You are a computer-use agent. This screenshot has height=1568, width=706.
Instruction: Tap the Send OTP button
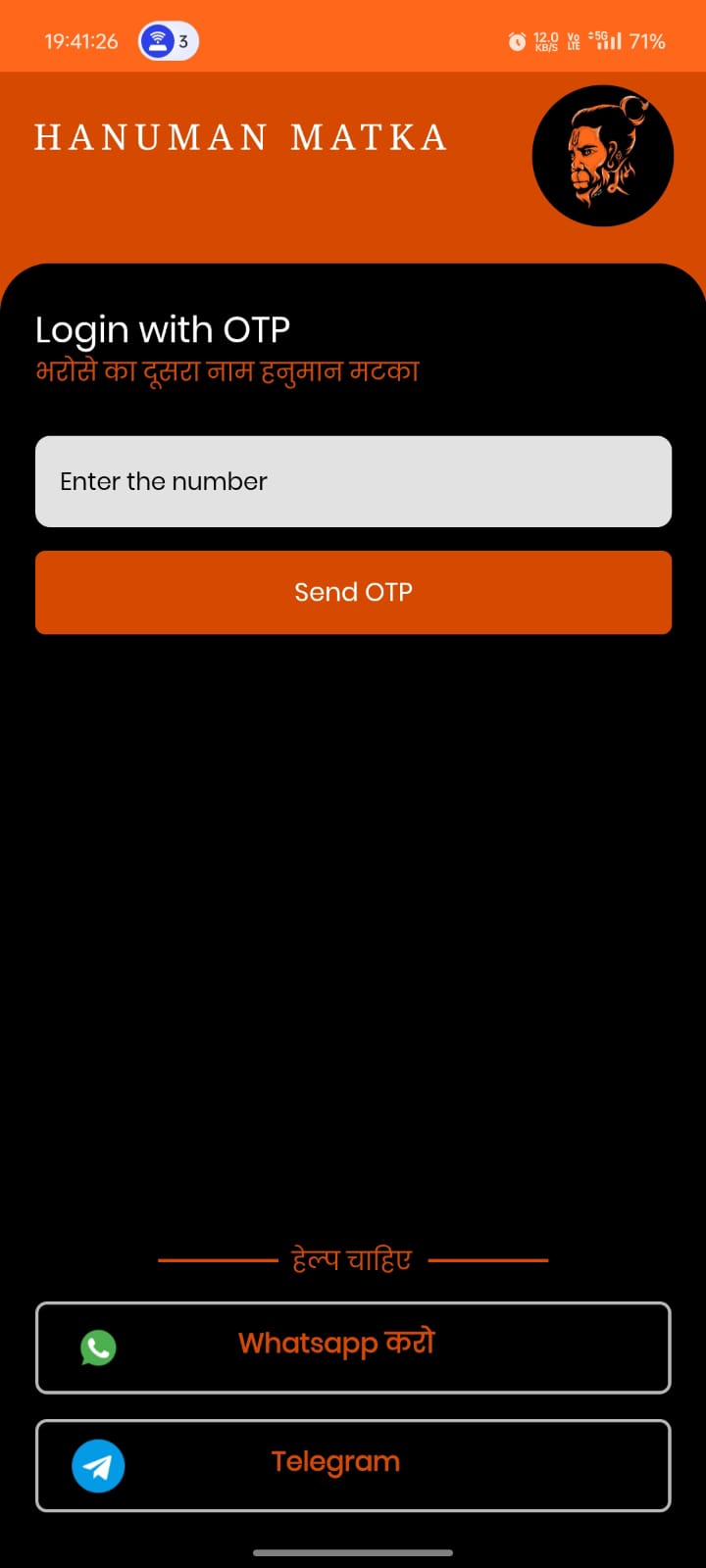pyautogui.click(x=353, y=592)
